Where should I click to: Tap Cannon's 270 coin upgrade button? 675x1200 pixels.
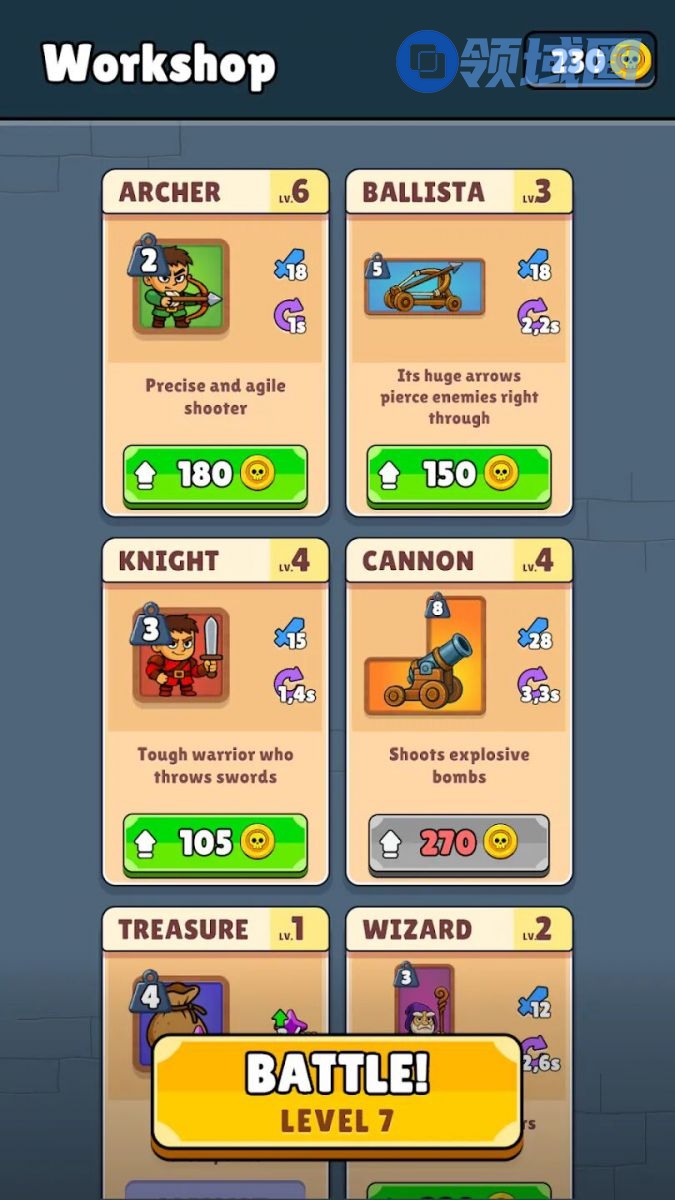[459, 843]
